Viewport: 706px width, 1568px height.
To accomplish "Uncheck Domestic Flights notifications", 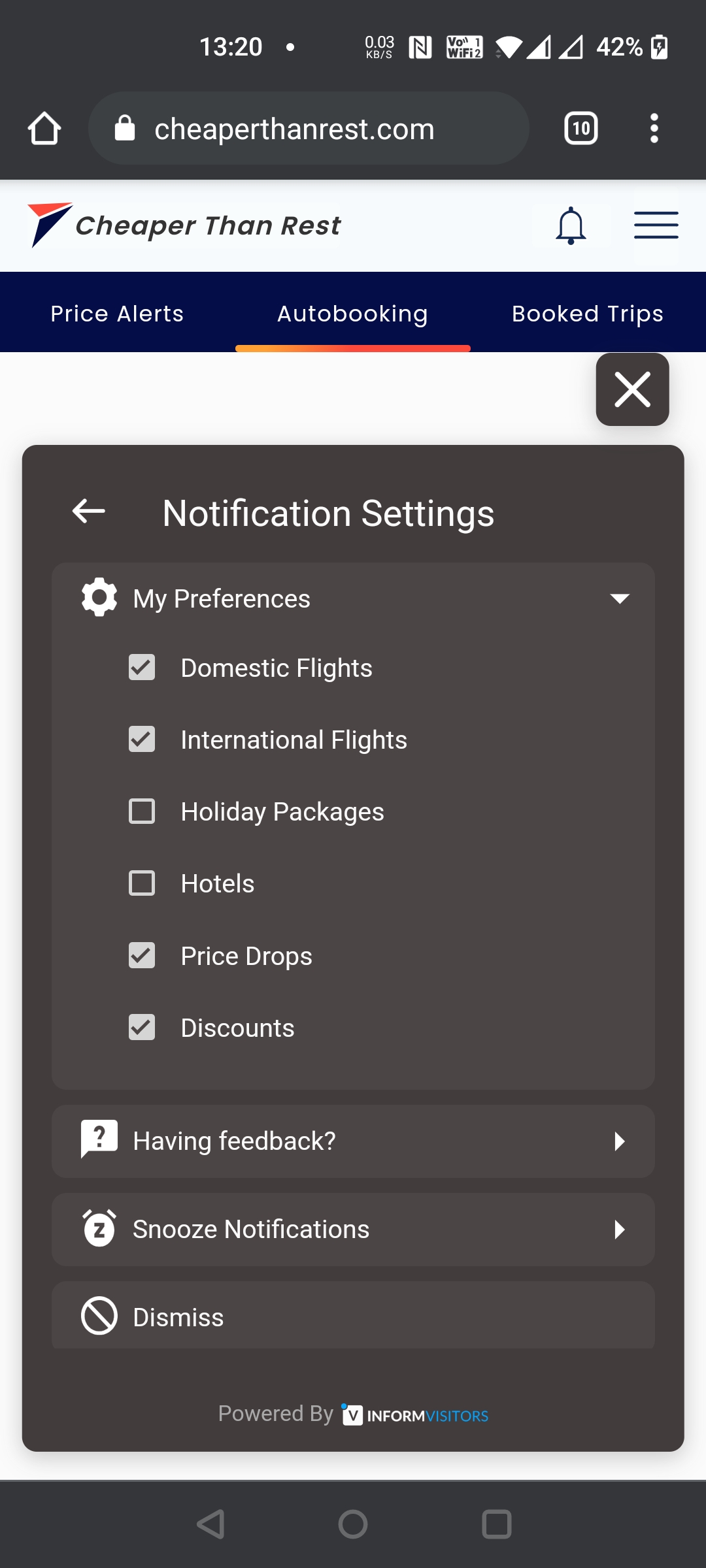I will (x=142, y=668).
